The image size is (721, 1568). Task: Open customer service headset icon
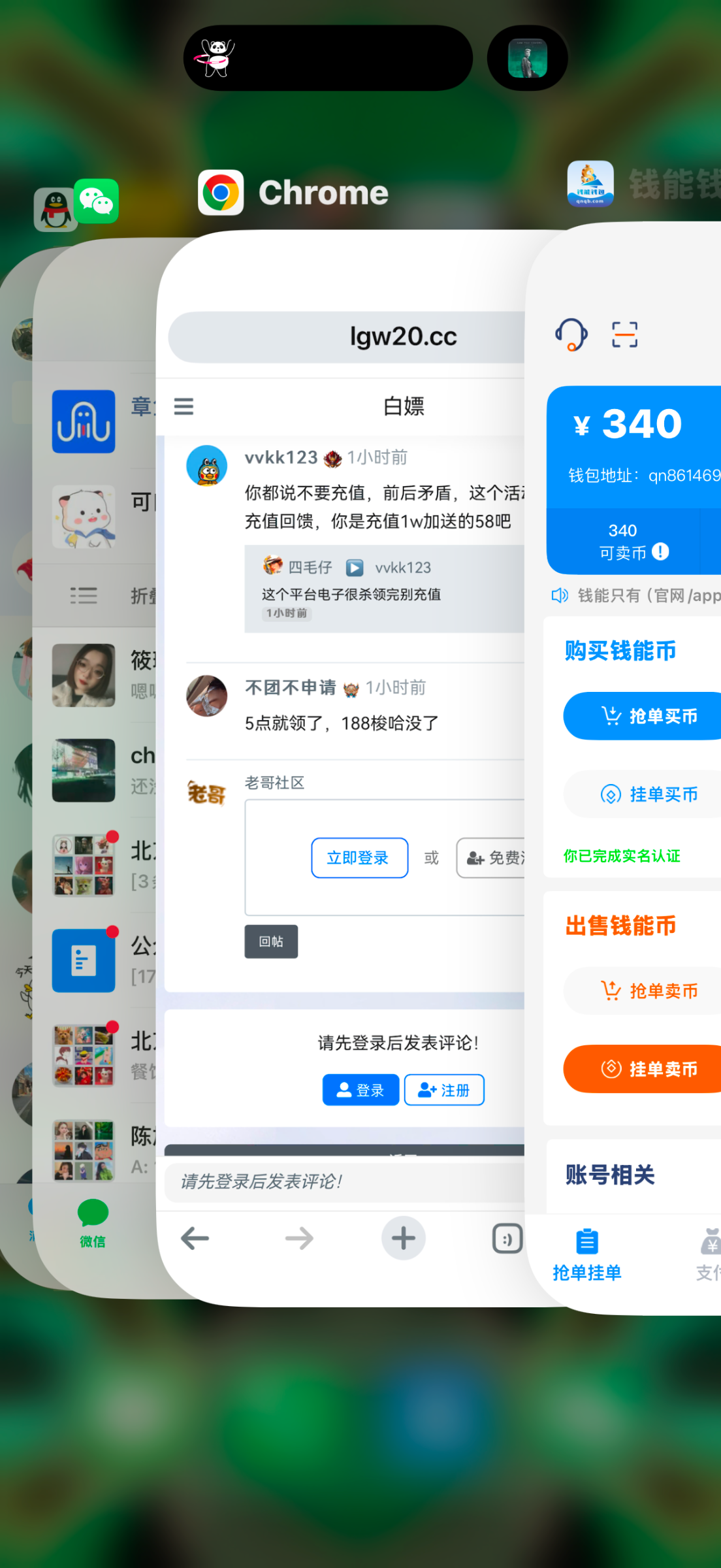click(571, 335)
